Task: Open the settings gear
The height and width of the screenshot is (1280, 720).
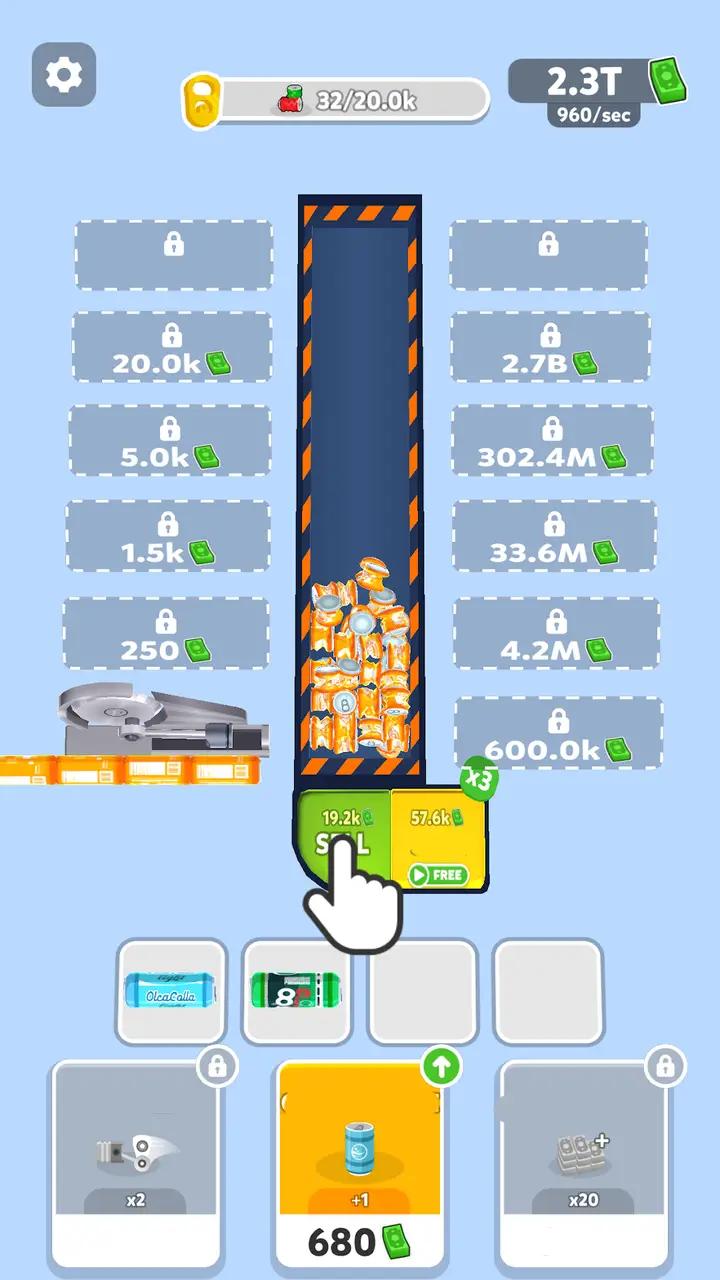Action: [x=64, y=74]
